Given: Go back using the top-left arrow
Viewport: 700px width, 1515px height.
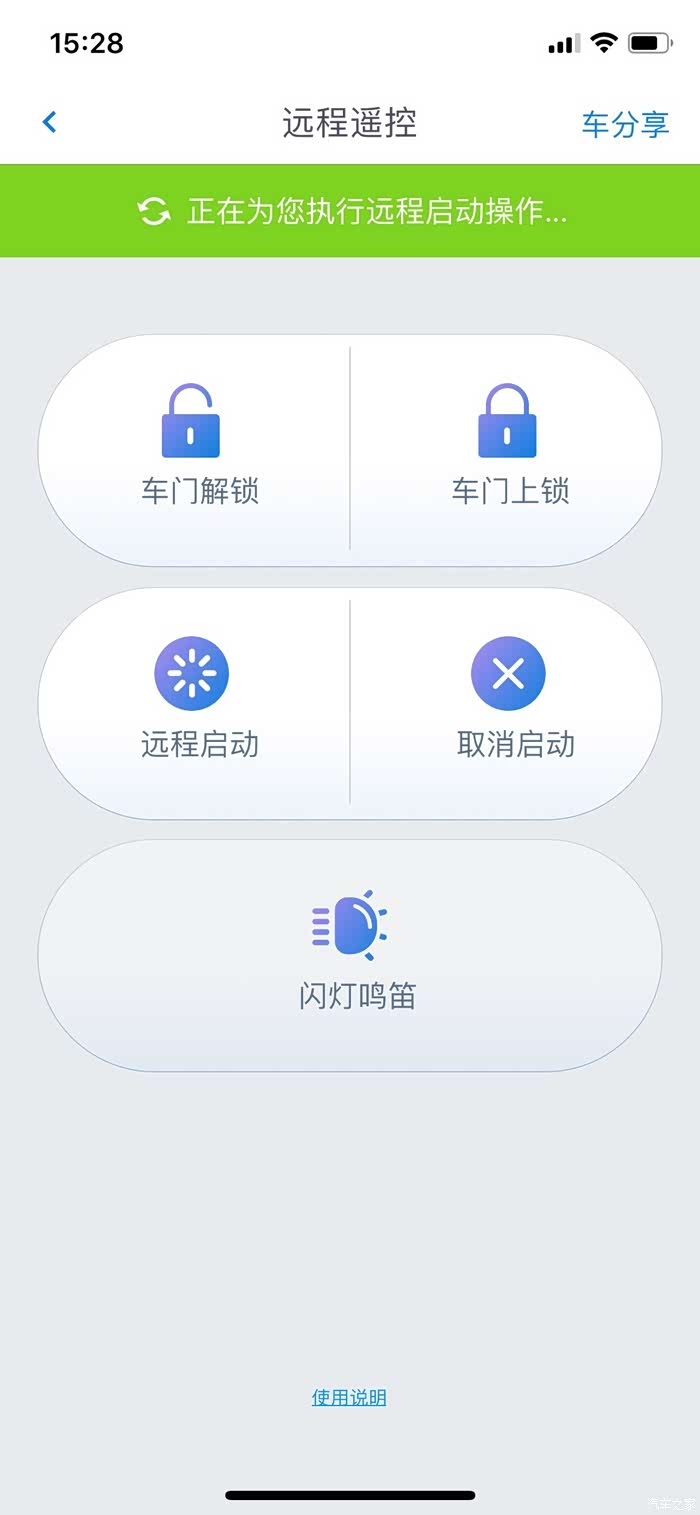Looking at the screenshot, I should 50,122.
